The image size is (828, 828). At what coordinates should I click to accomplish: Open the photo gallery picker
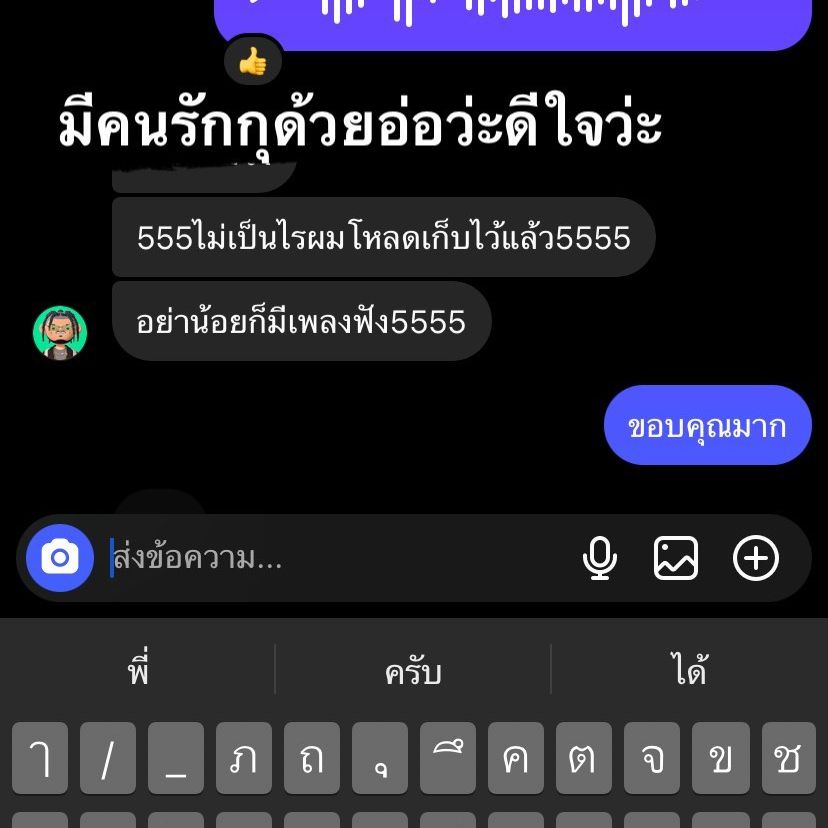click(676, 558)
